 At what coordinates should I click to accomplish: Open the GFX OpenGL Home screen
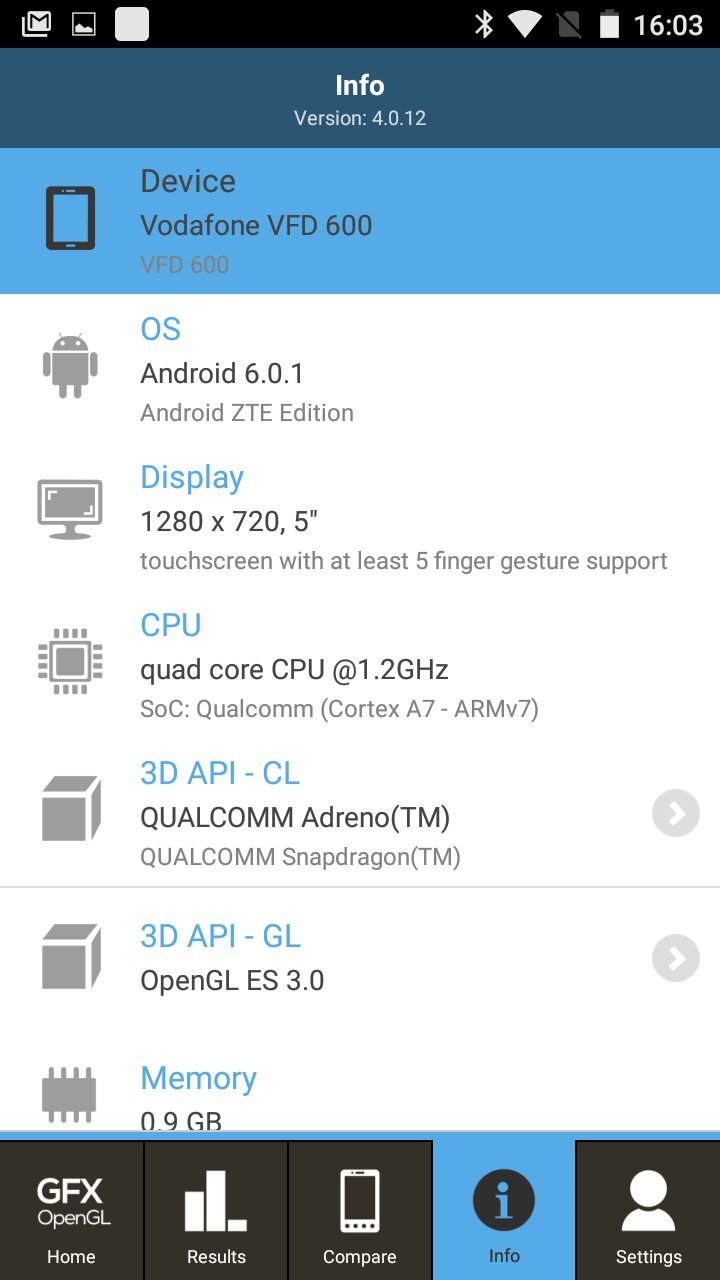(x=71, y=1208)
